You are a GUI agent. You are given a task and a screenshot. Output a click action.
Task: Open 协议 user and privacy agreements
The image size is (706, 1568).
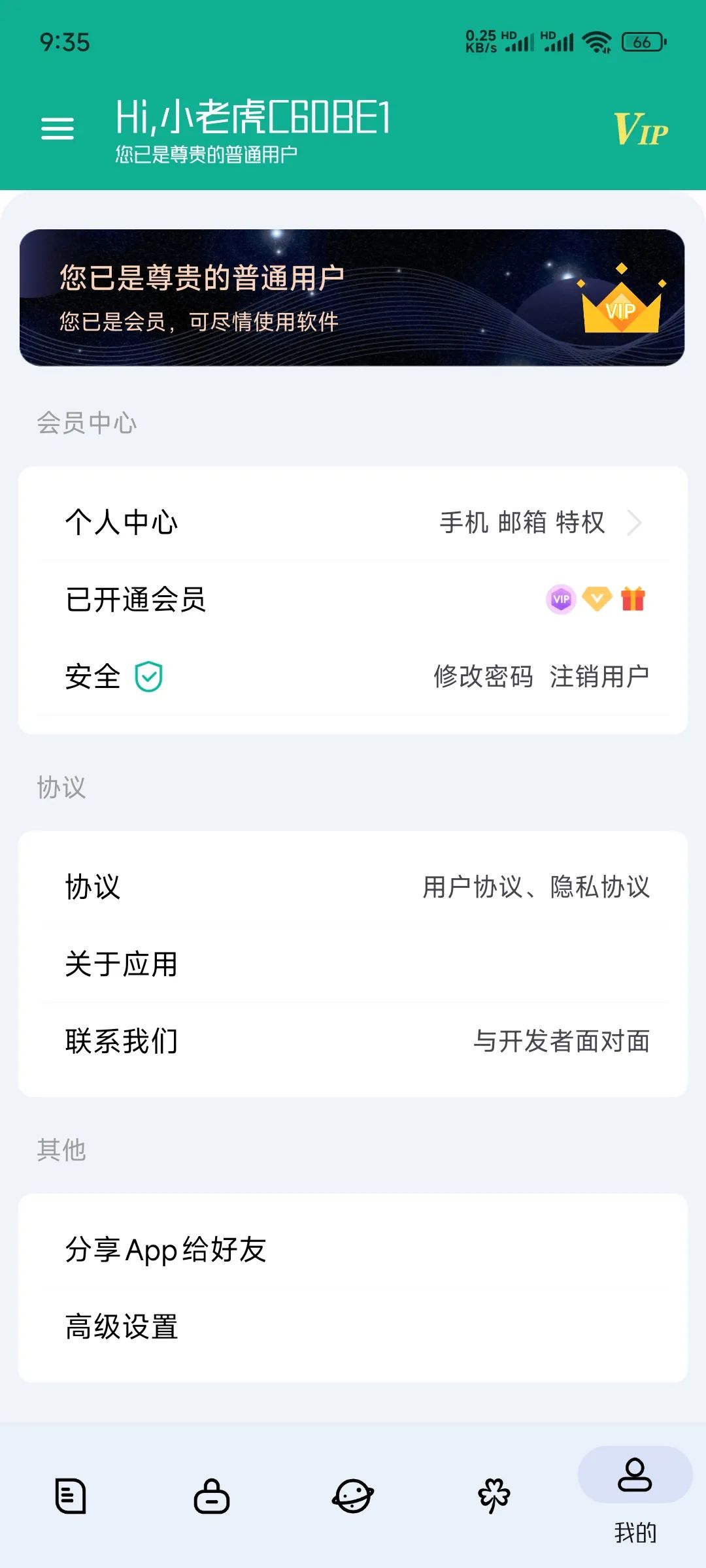[353, 887]
